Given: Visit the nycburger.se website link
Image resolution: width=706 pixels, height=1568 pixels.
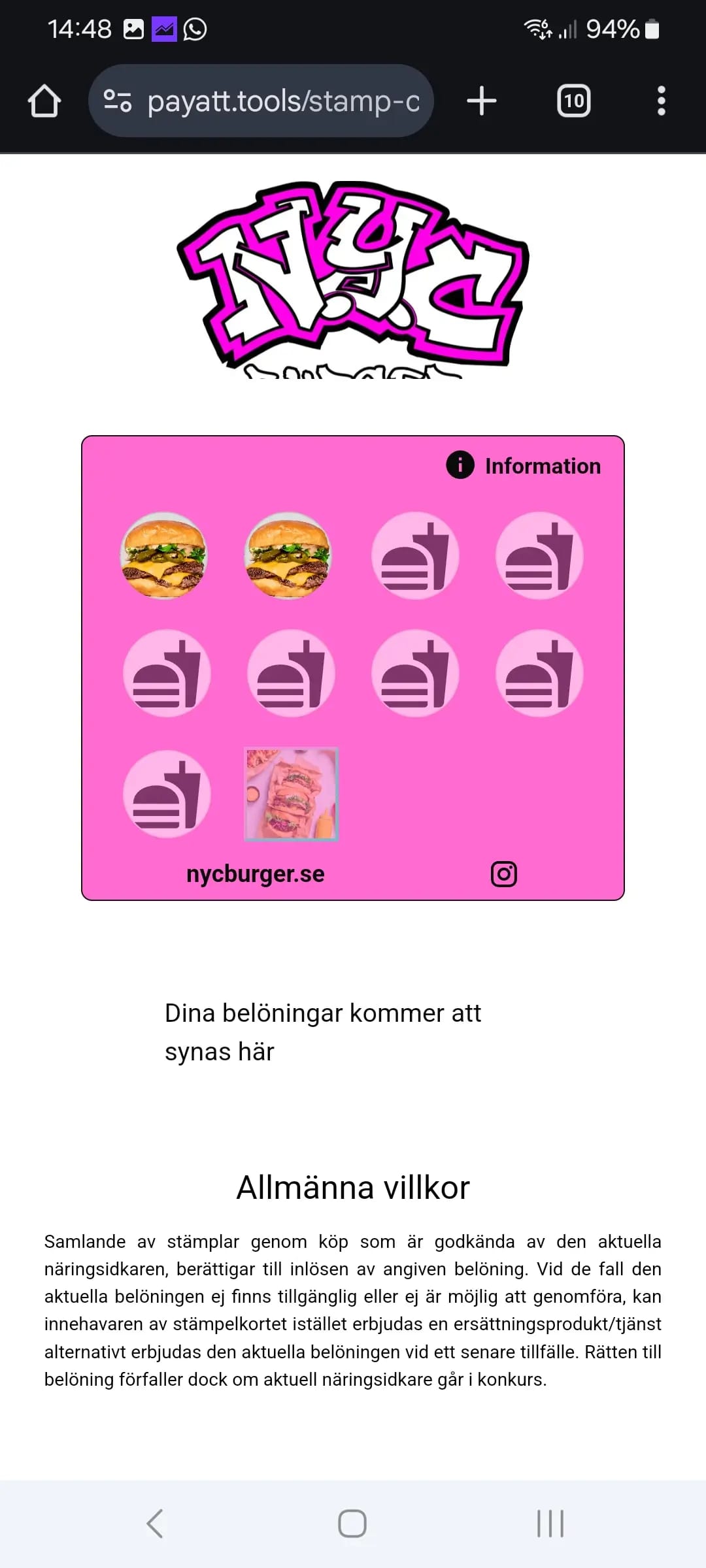Looking at the screenshot, I should coord(256,874).
